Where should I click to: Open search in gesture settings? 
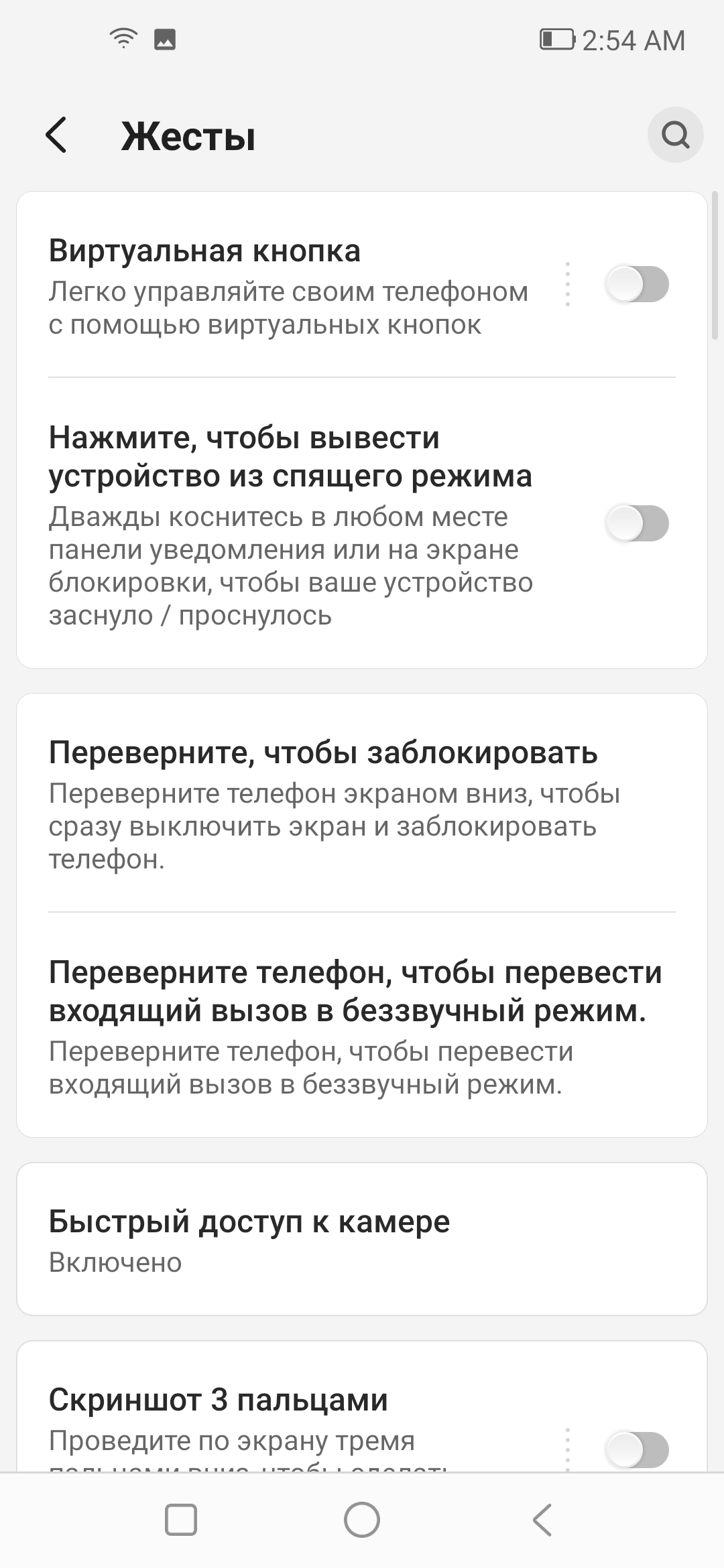pos(675,135)
